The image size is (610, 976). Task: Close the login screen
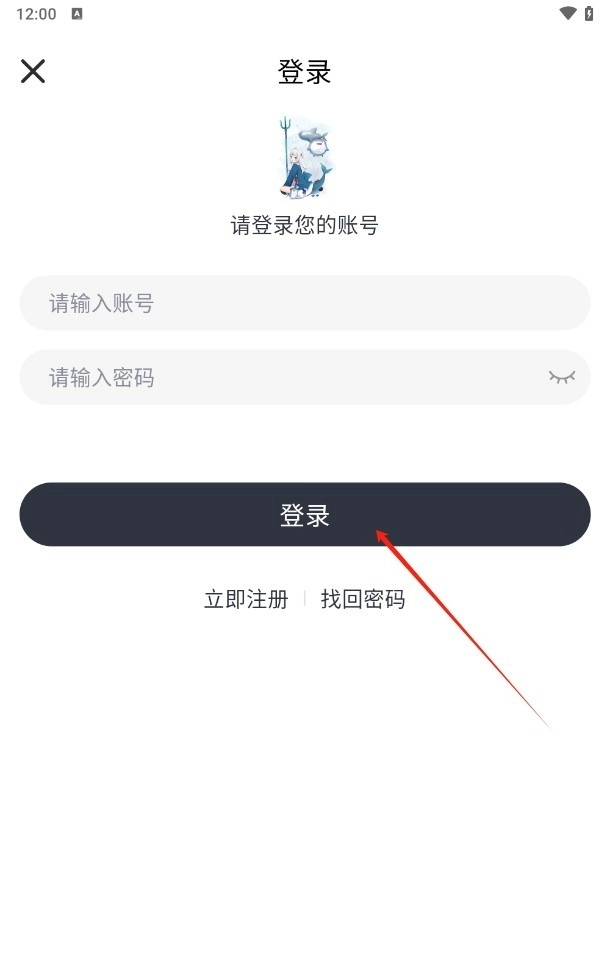click(x=33, y=71)
